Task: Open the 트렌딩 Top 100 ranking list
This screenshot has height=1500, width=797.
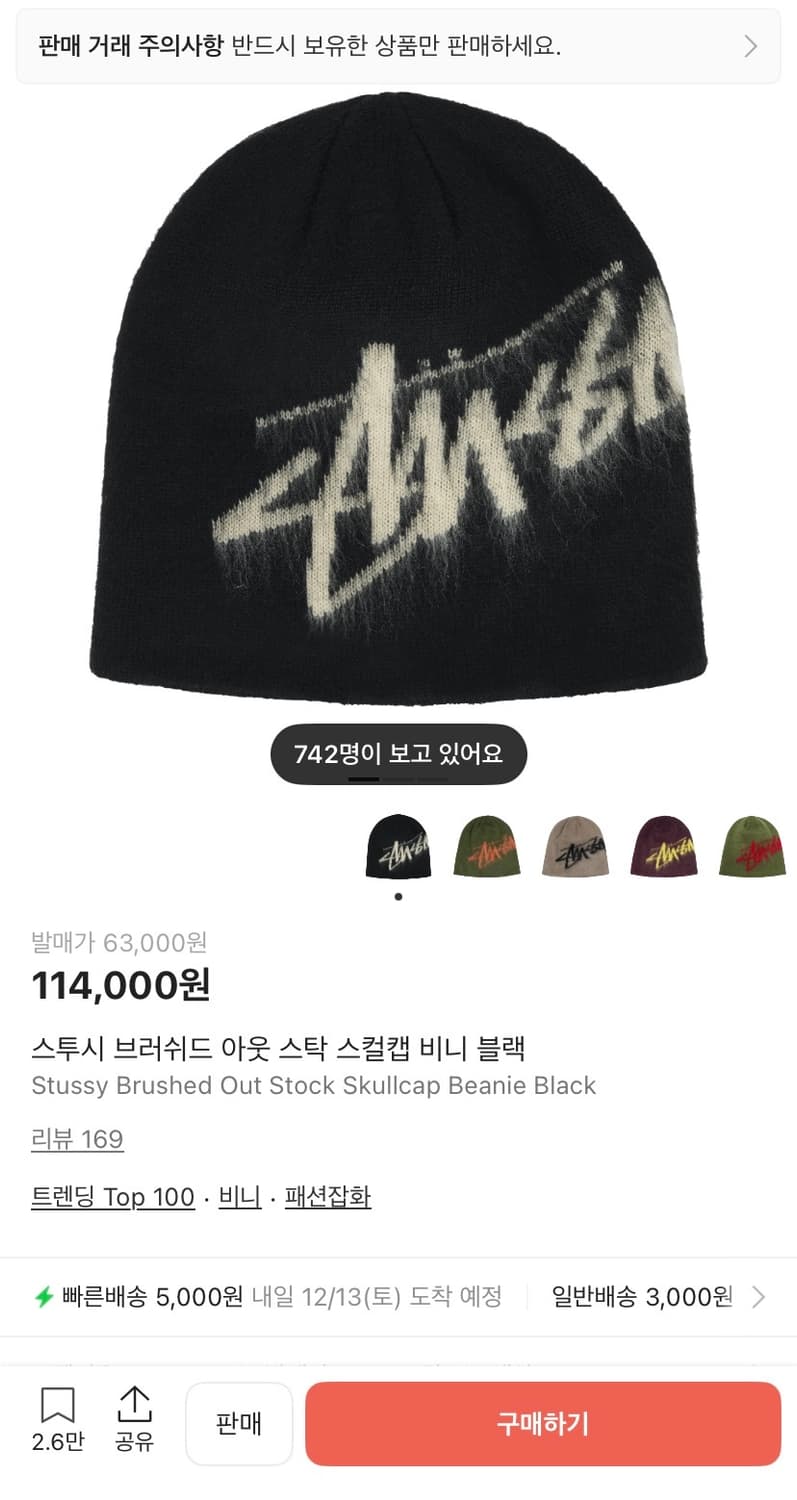Action: 113,1197
